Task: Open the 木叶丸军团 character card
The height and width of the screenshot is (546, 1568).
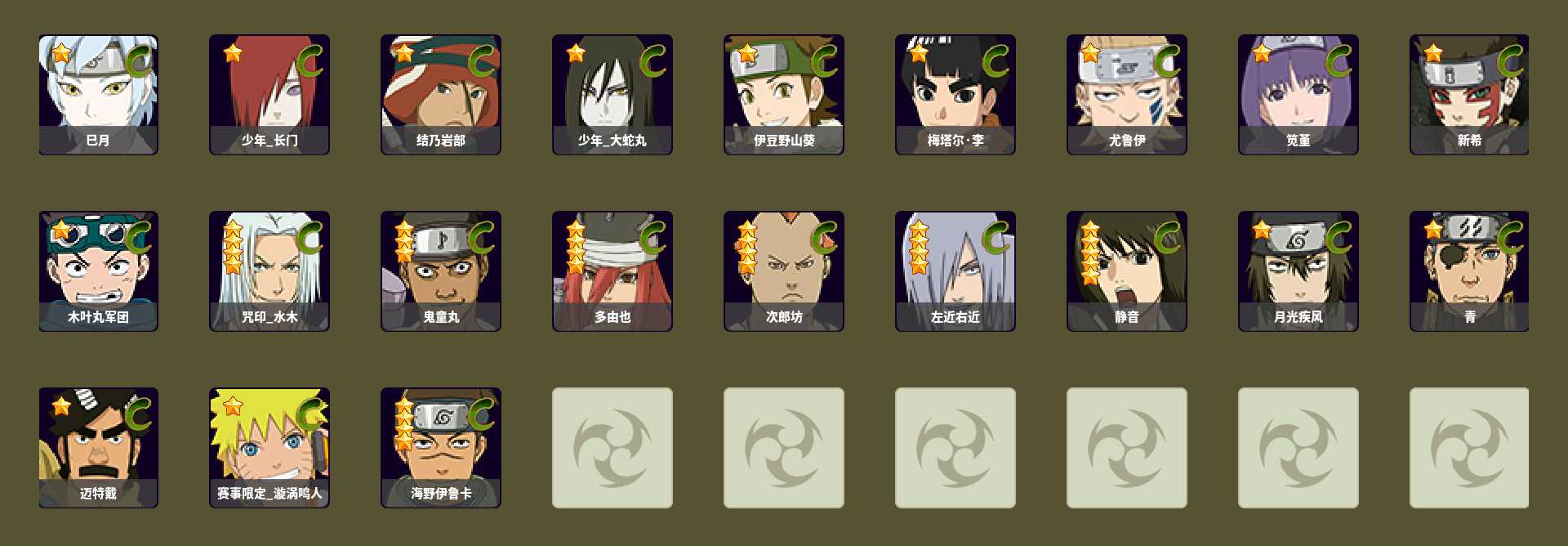Action: (x=98, y=271)
